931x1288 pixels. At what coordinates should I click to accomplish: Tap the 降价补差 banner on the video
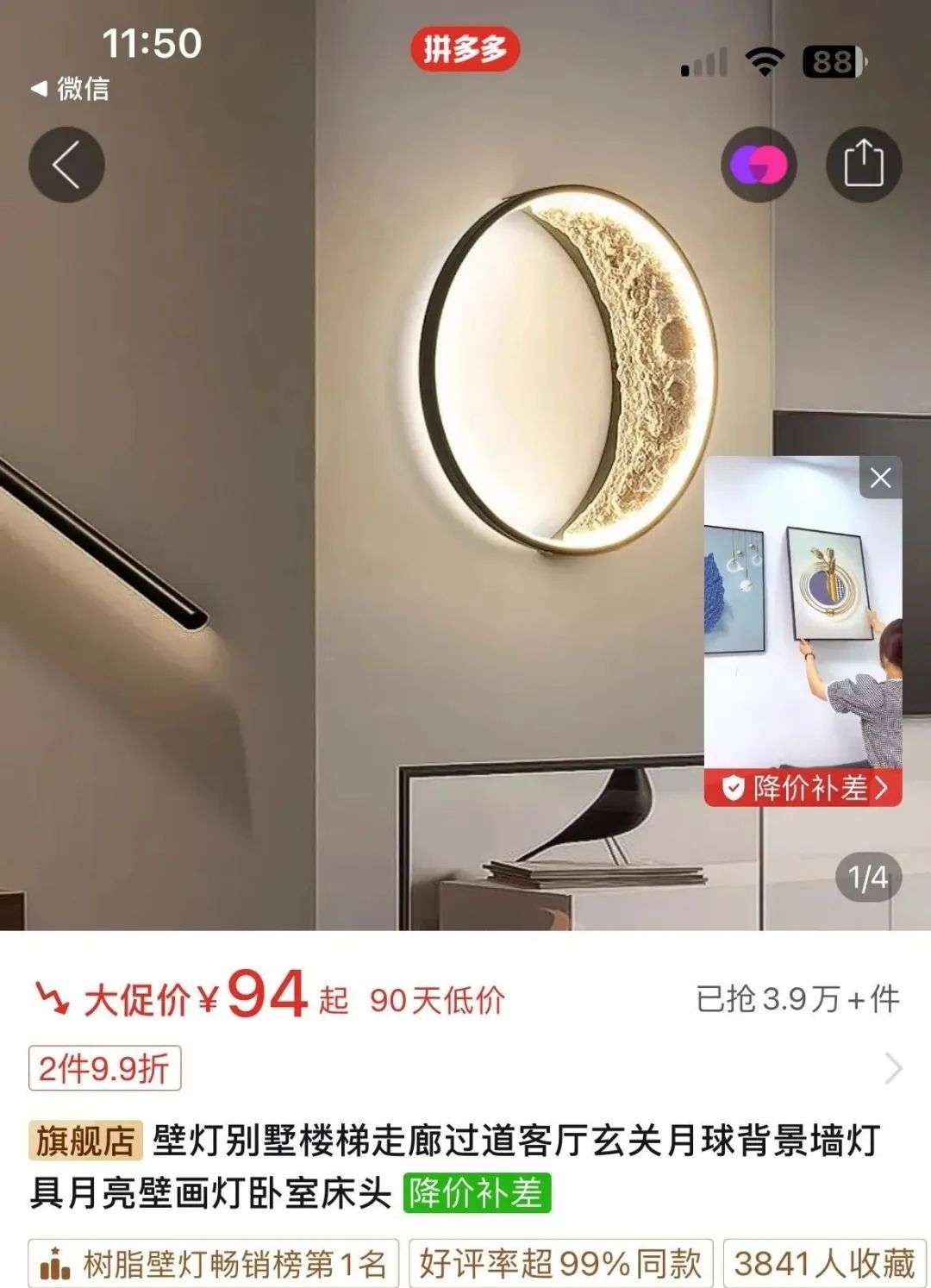(803, 788)
